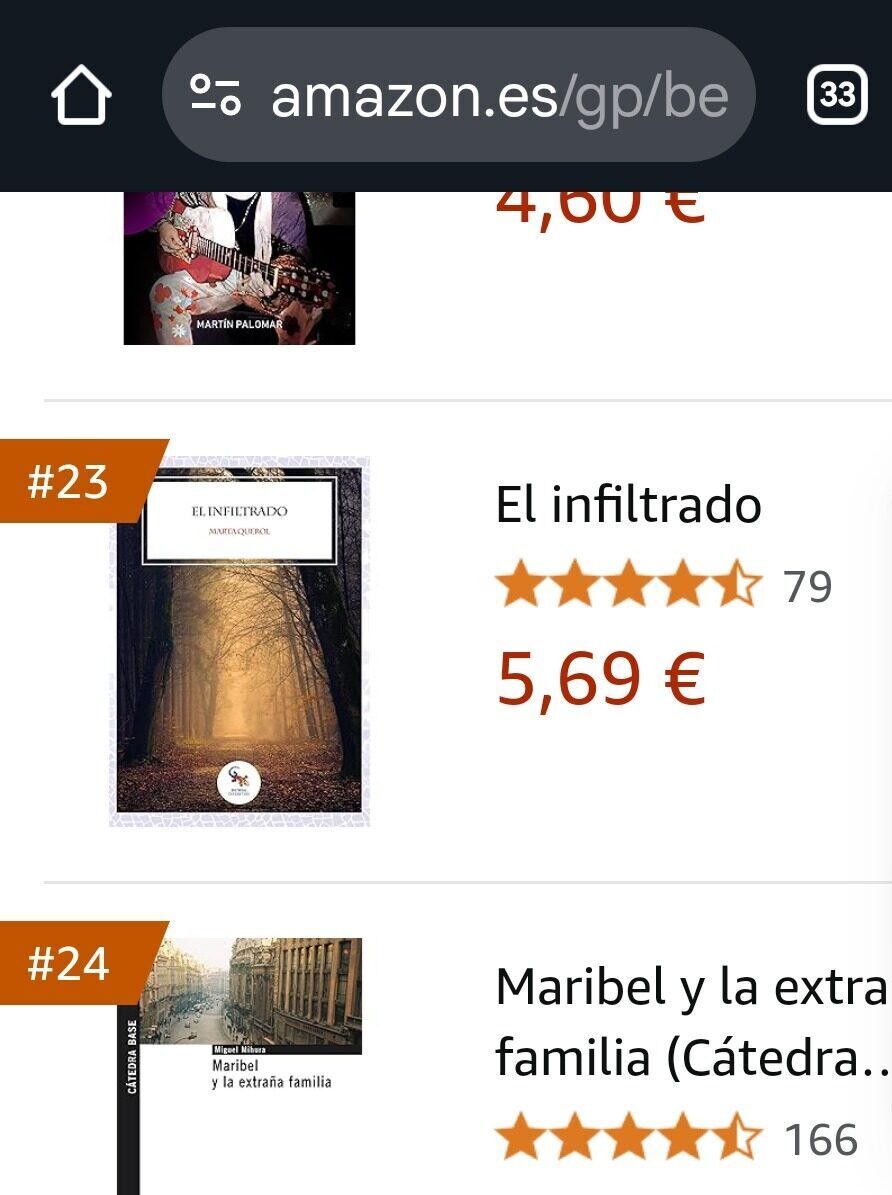Go to the browser home page
The height and width of the screenshot is (1195, 892).
(80, 96)
